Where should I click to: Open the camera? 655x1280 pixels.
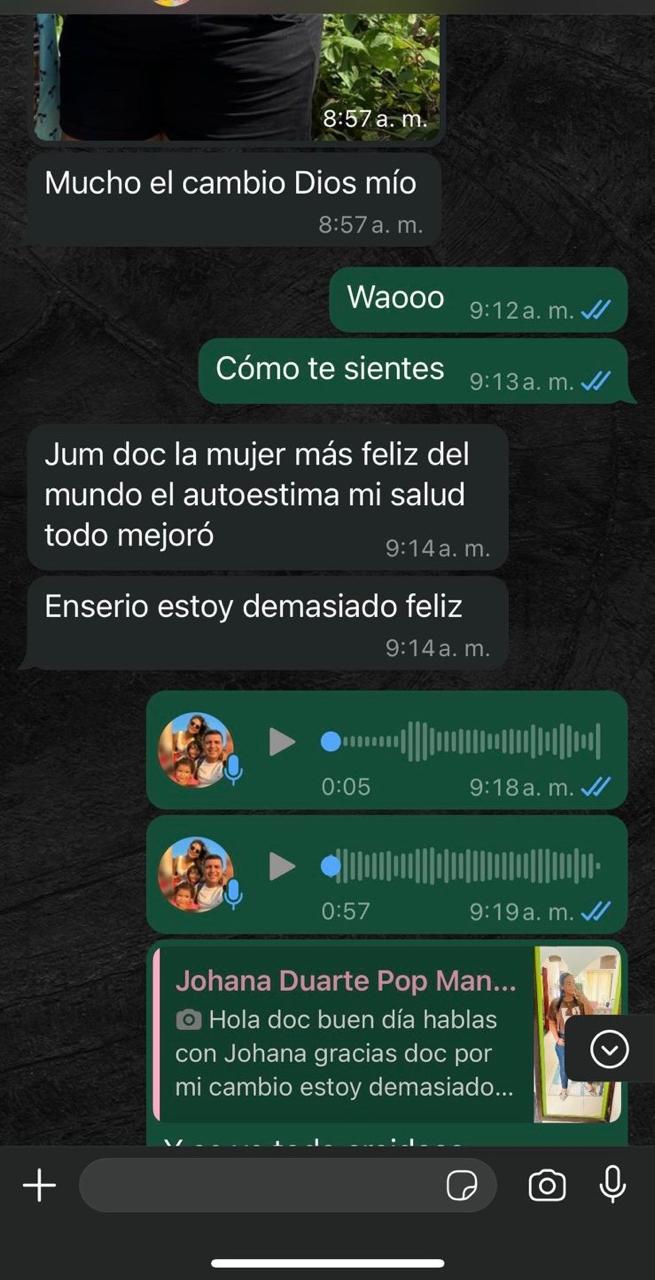point(547,1186)
